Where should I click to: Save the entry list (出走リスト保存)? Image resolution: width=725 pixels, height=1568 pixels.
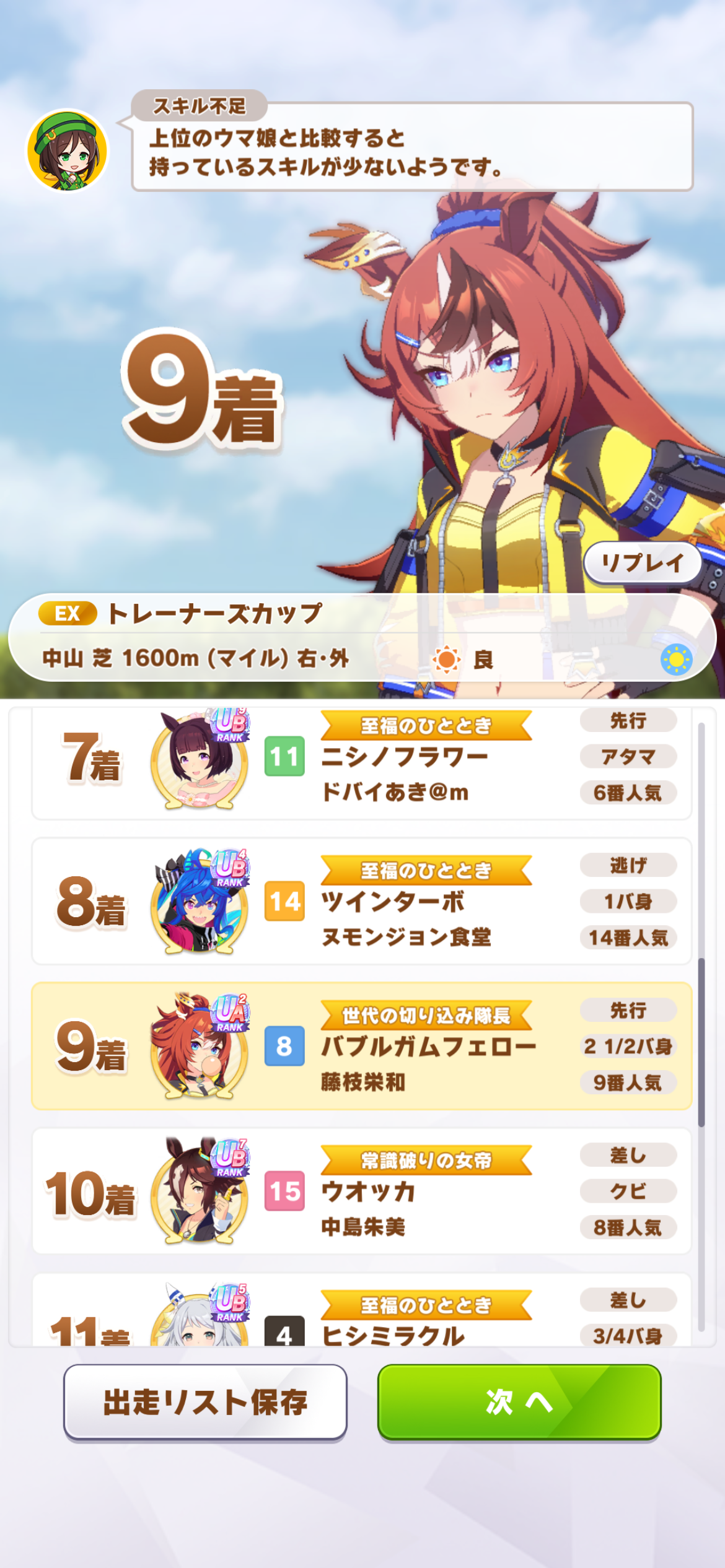tap(205, 1402)
